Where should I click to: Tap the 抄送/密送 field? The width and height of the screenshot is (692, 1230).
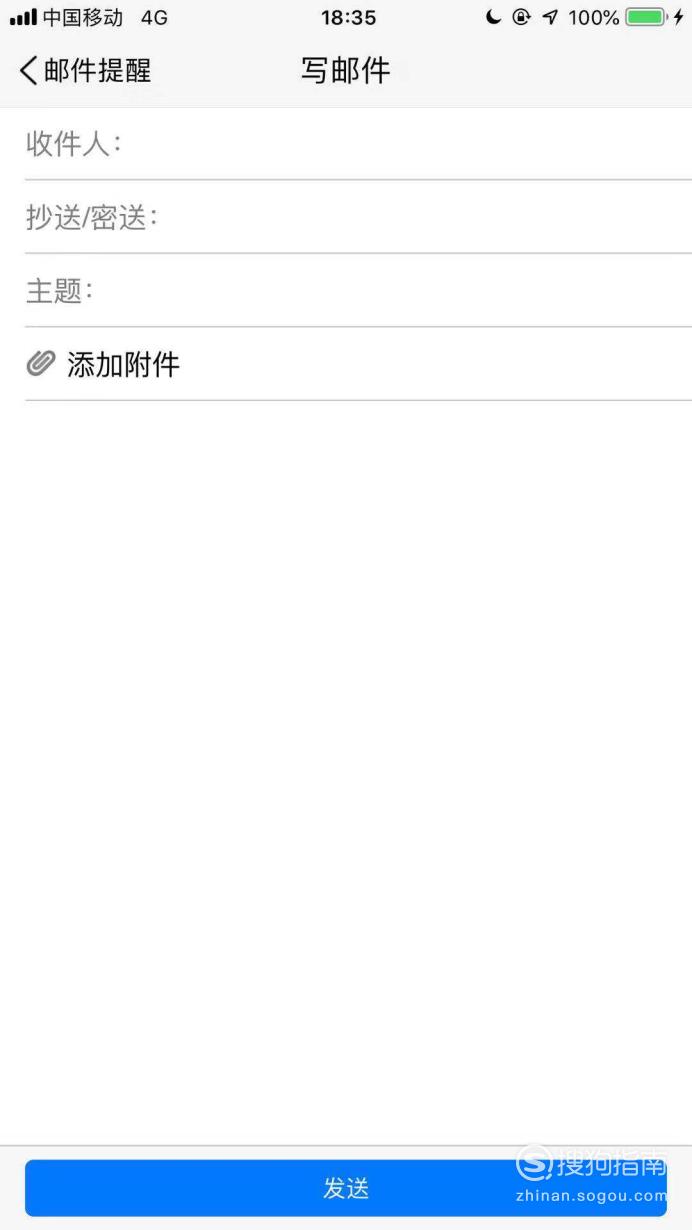[358, 217]
